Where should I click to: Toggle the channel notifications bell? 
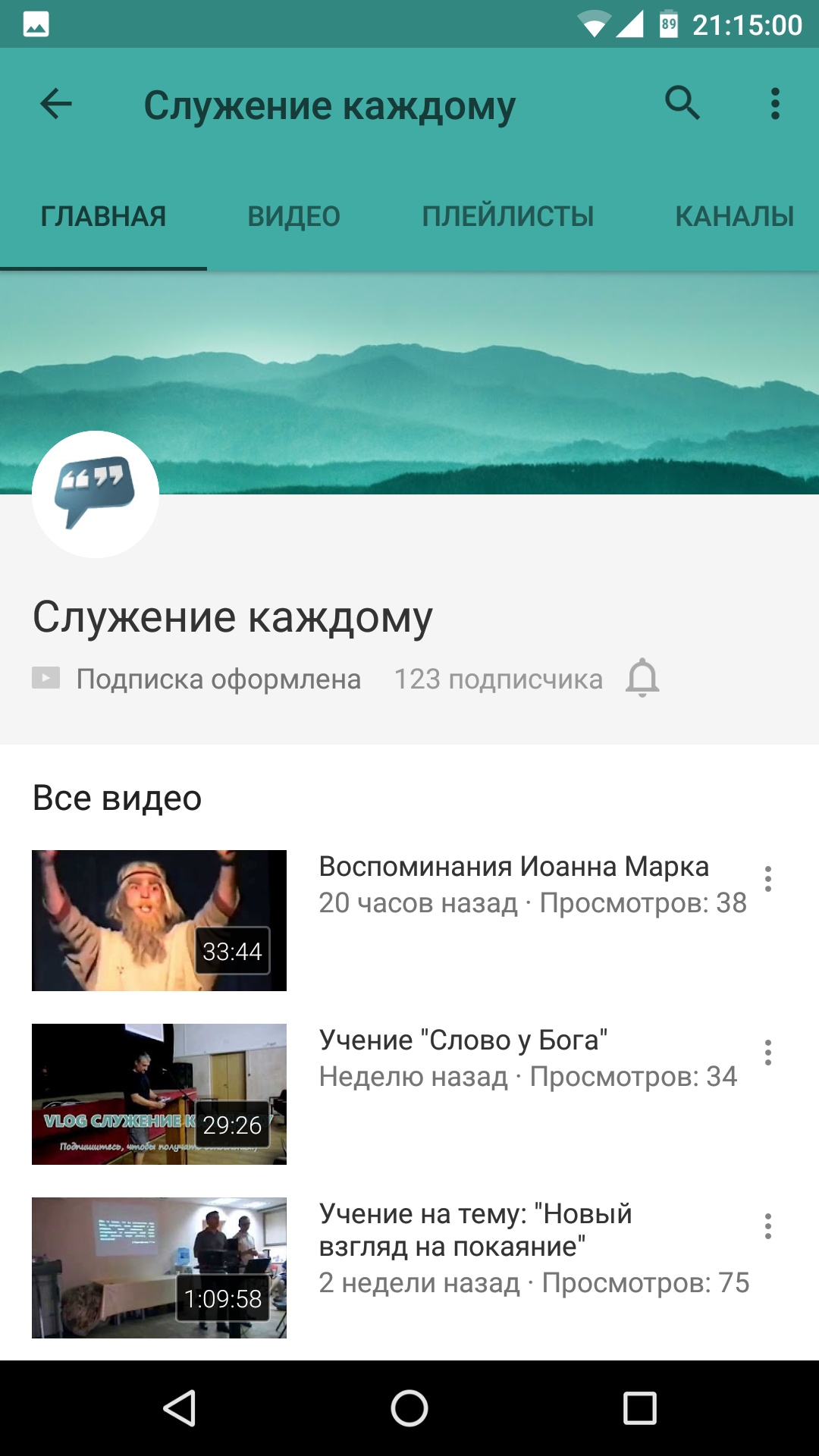tap(642, 678)
